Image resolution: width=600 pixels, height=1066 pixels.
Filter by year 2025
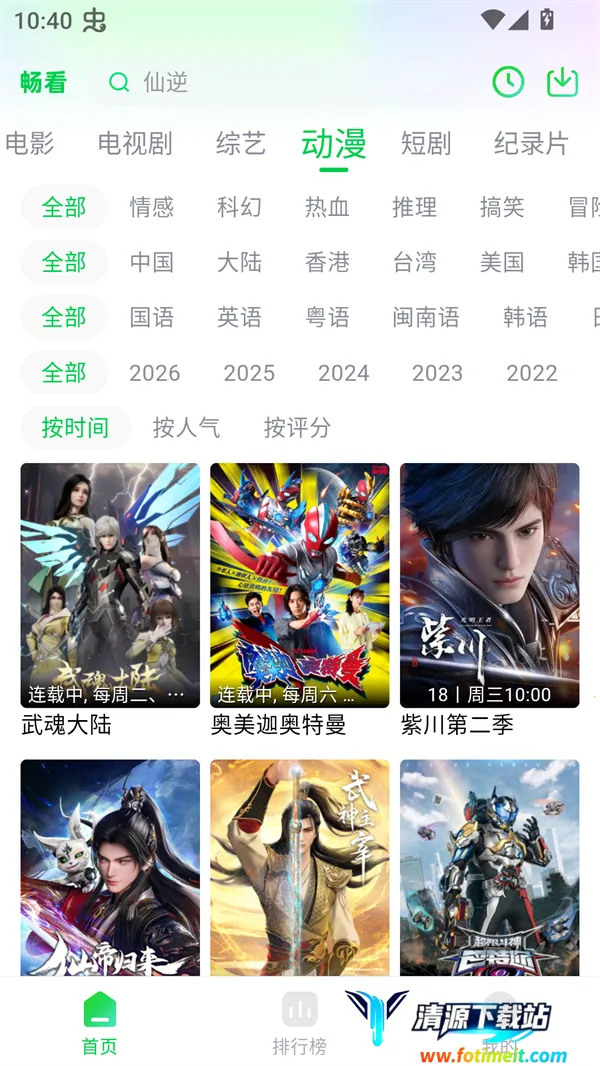(249, 373)
